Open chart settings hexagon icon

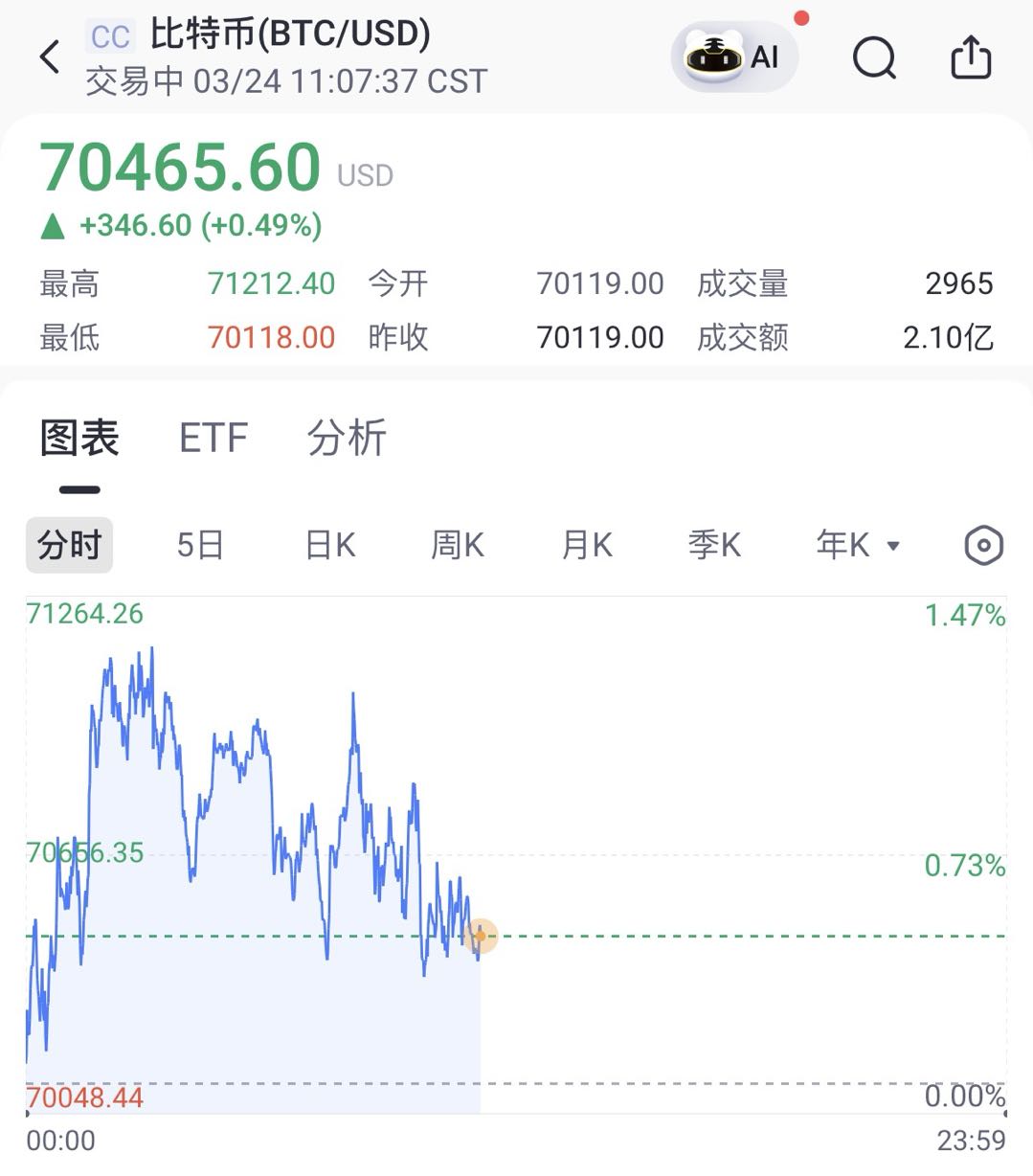coord(983,546)
